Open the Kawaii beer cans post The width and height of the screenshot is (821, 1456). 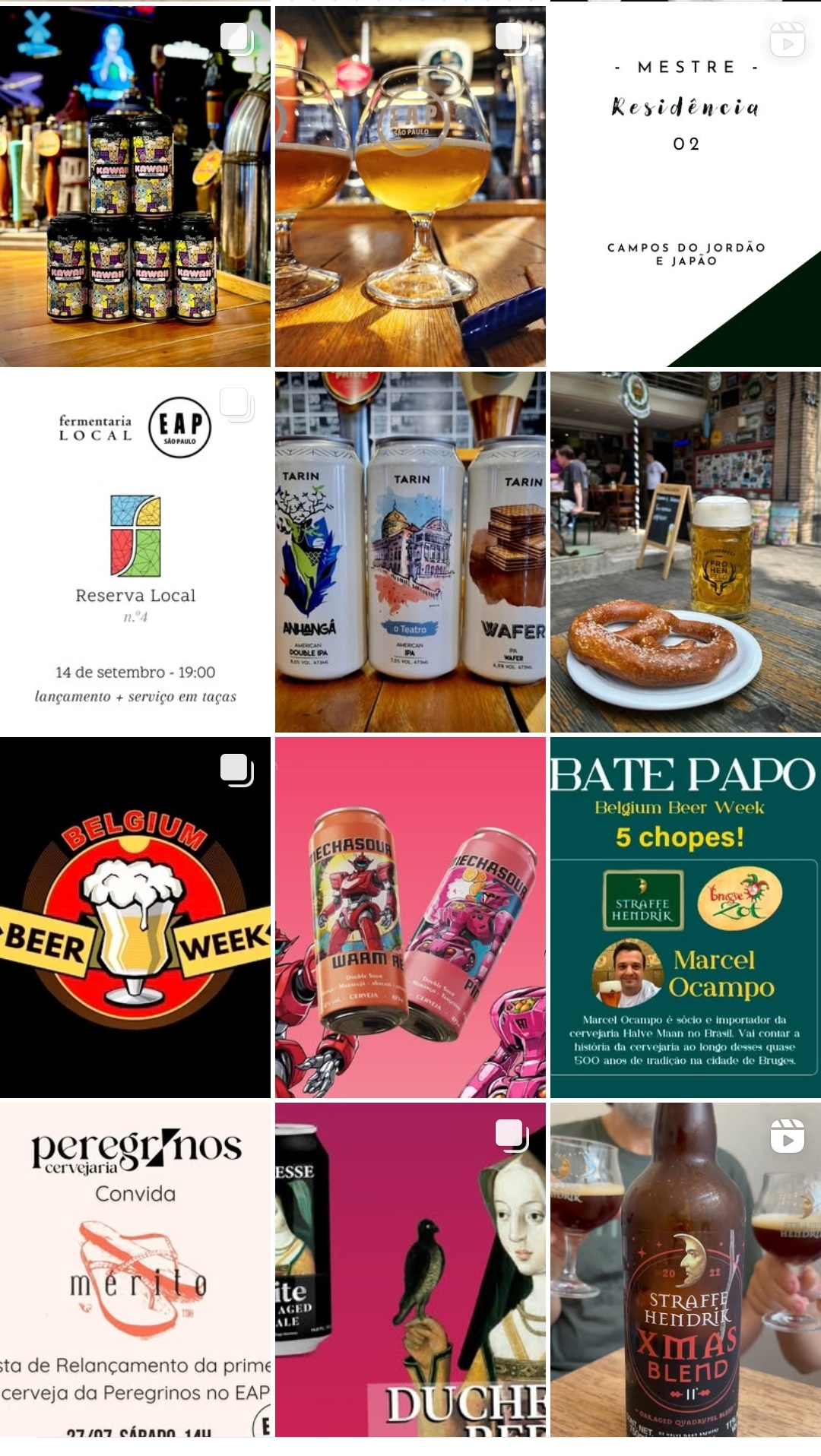pyautogui.click(x=135, y=186)
